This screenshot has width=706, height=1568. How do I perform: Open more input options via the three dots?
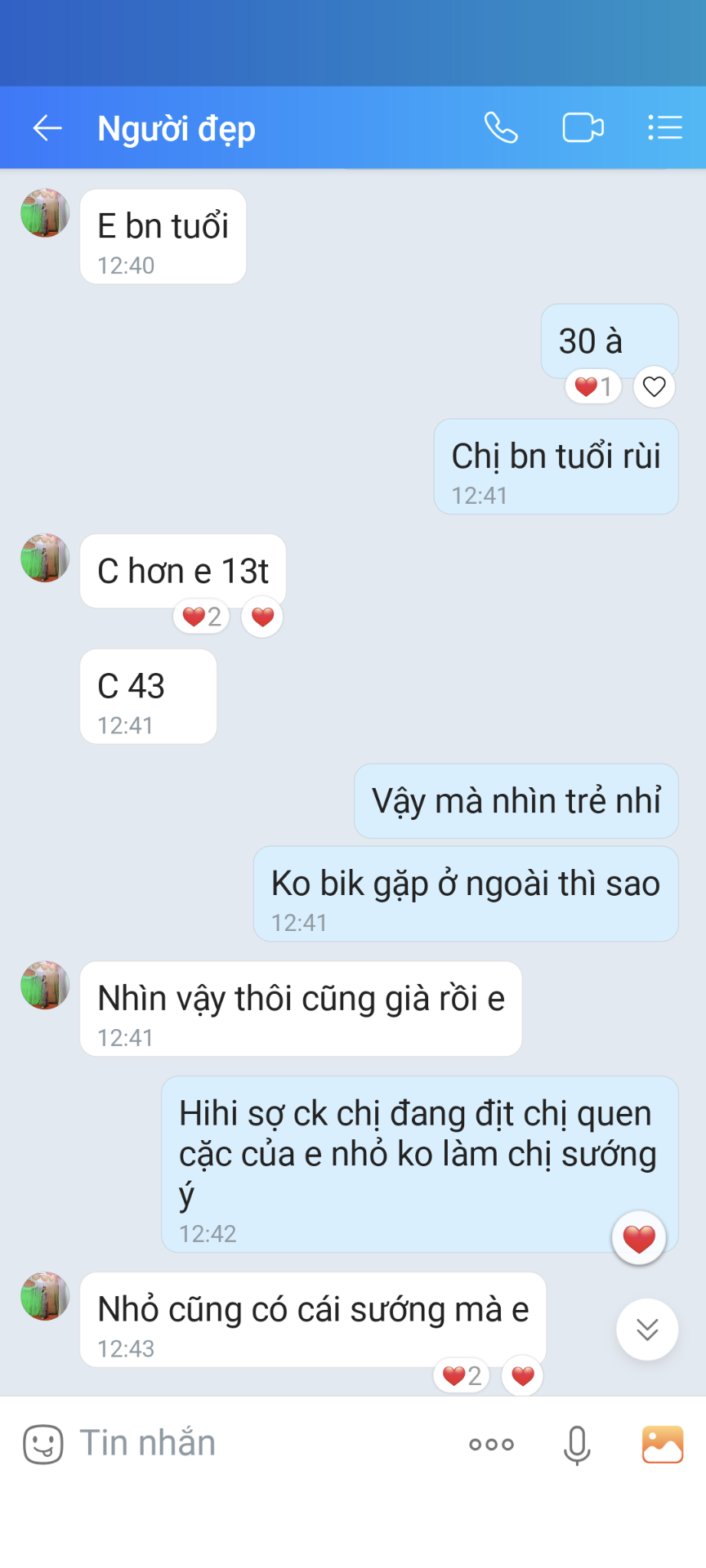490,1443
